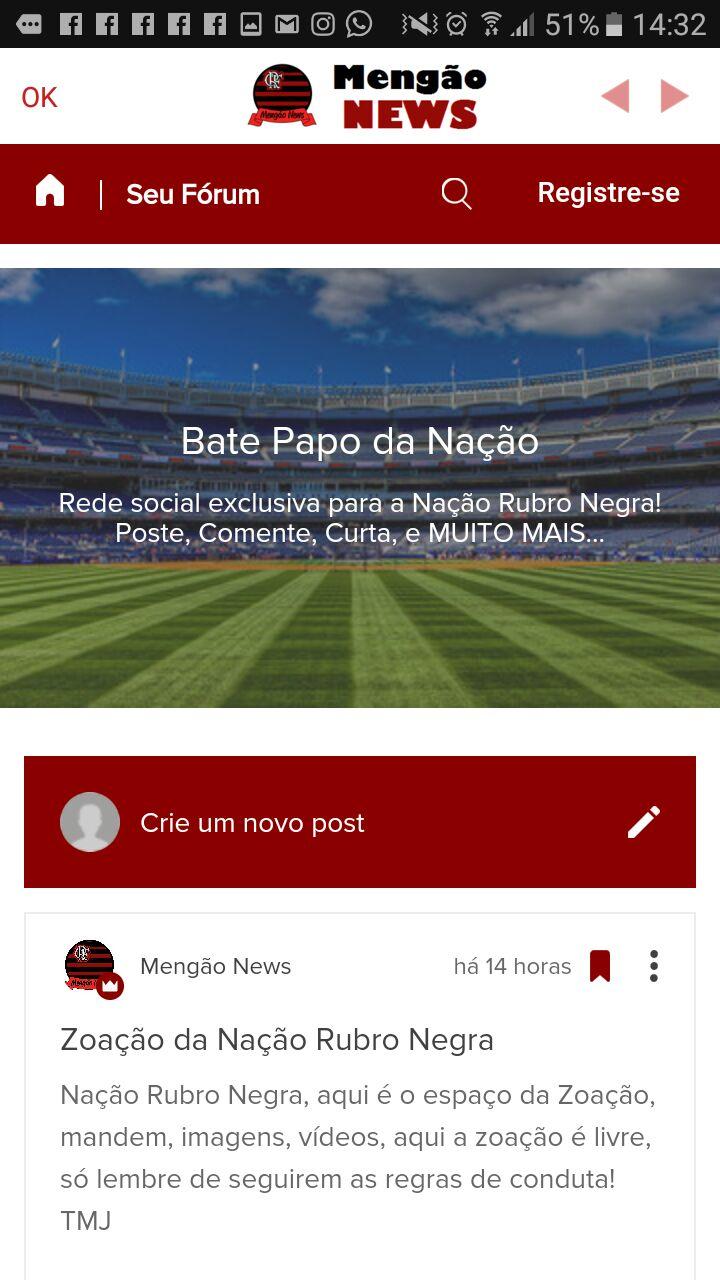Go back with the left arrow
This screenshot has width=720, height=1280.
[614, 97]
